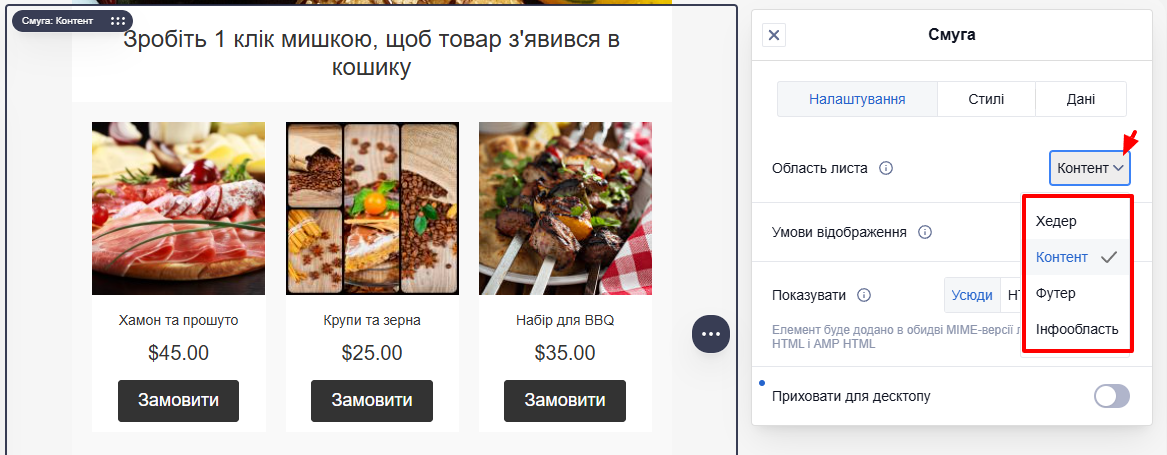Screen dimensions: 1167x455
Task: Choose Футер as the email area
Action: (x=1056, y=293)
